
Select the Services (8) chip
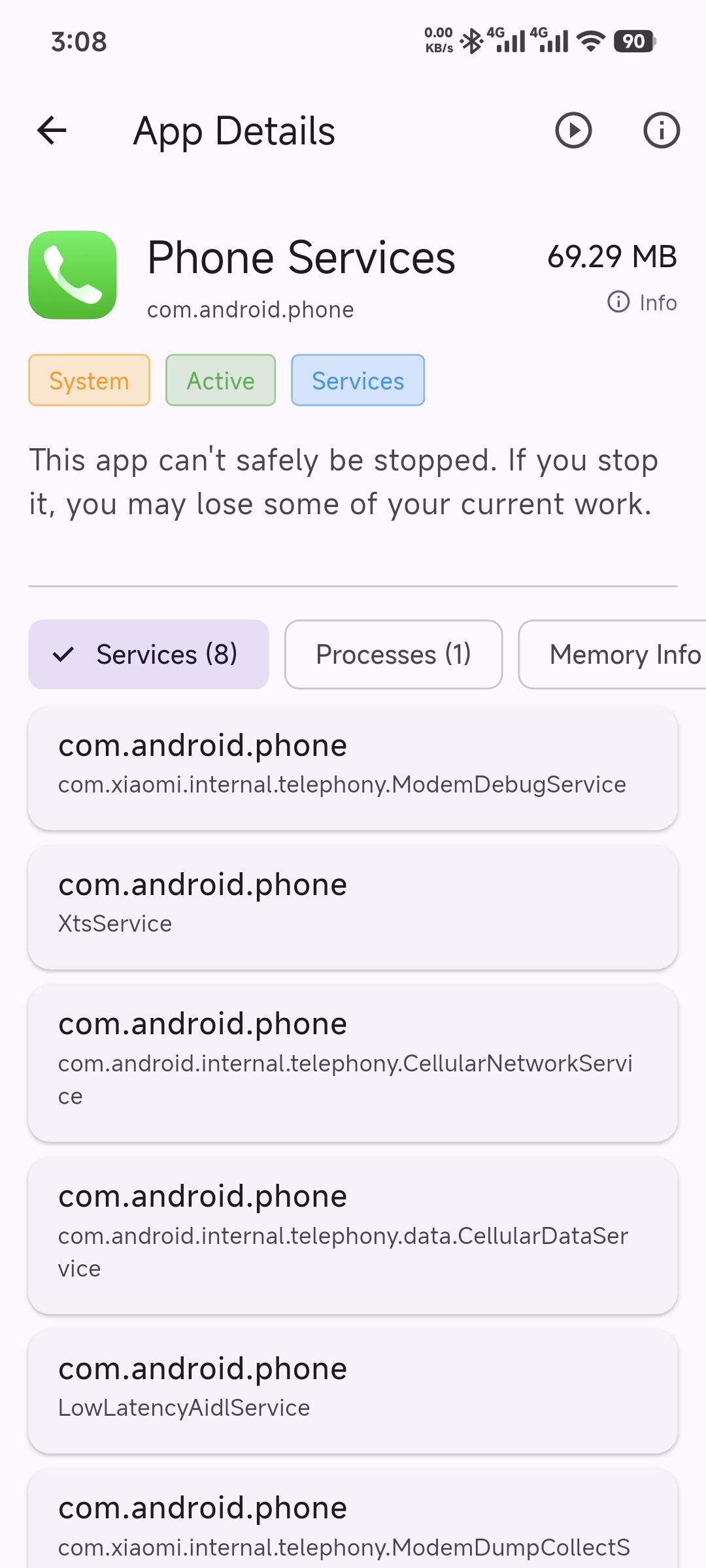coord(148,654)
